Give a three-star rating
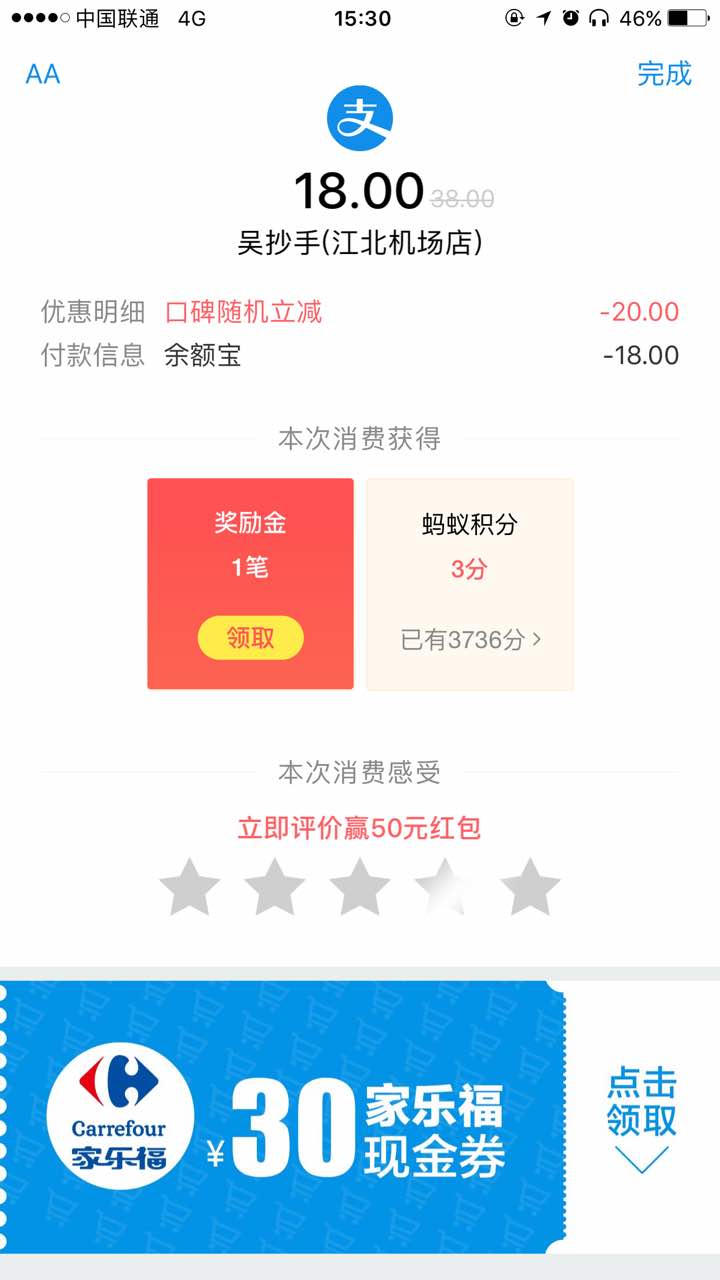720x1280 pixels. 360,886
